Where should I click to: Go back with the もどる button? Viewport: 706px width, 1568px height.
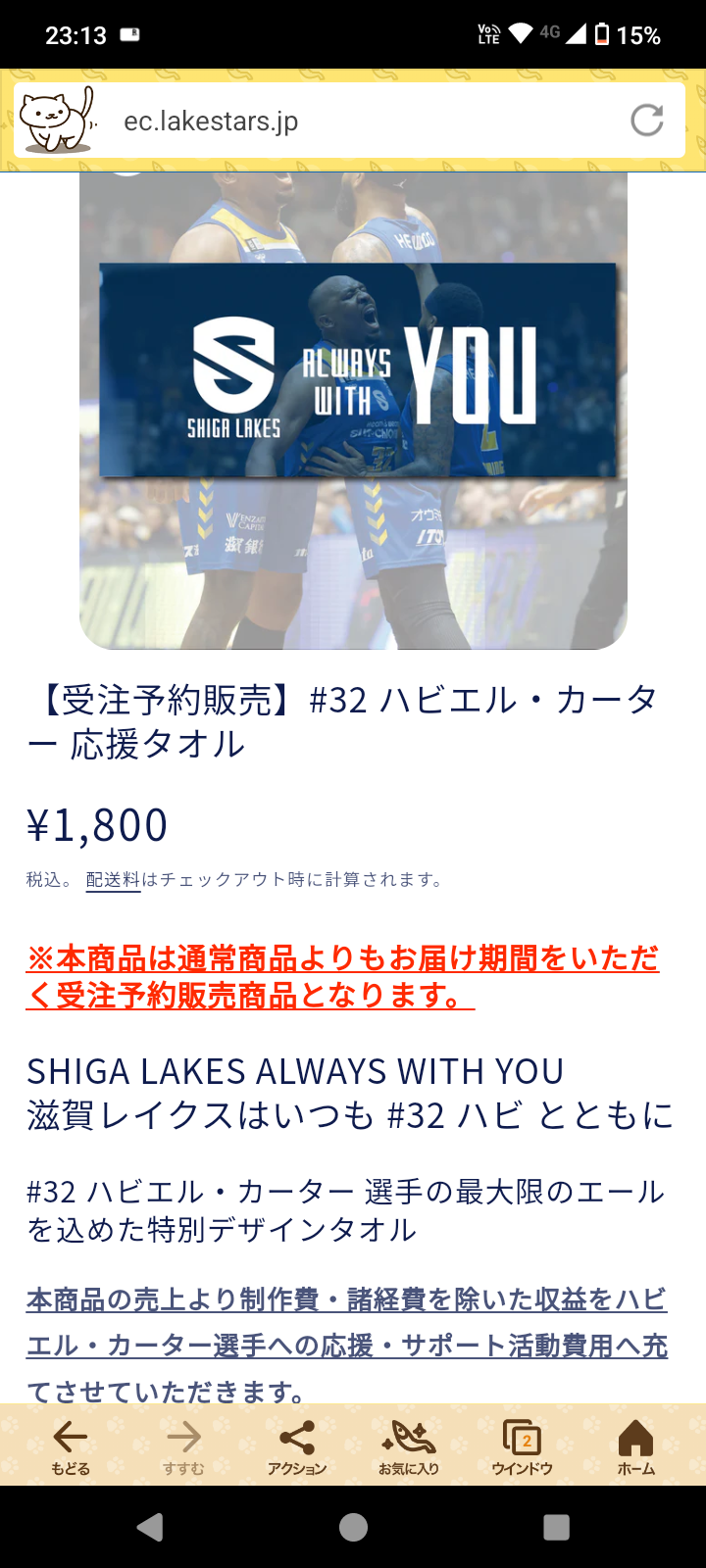[x=71, y=1446]
